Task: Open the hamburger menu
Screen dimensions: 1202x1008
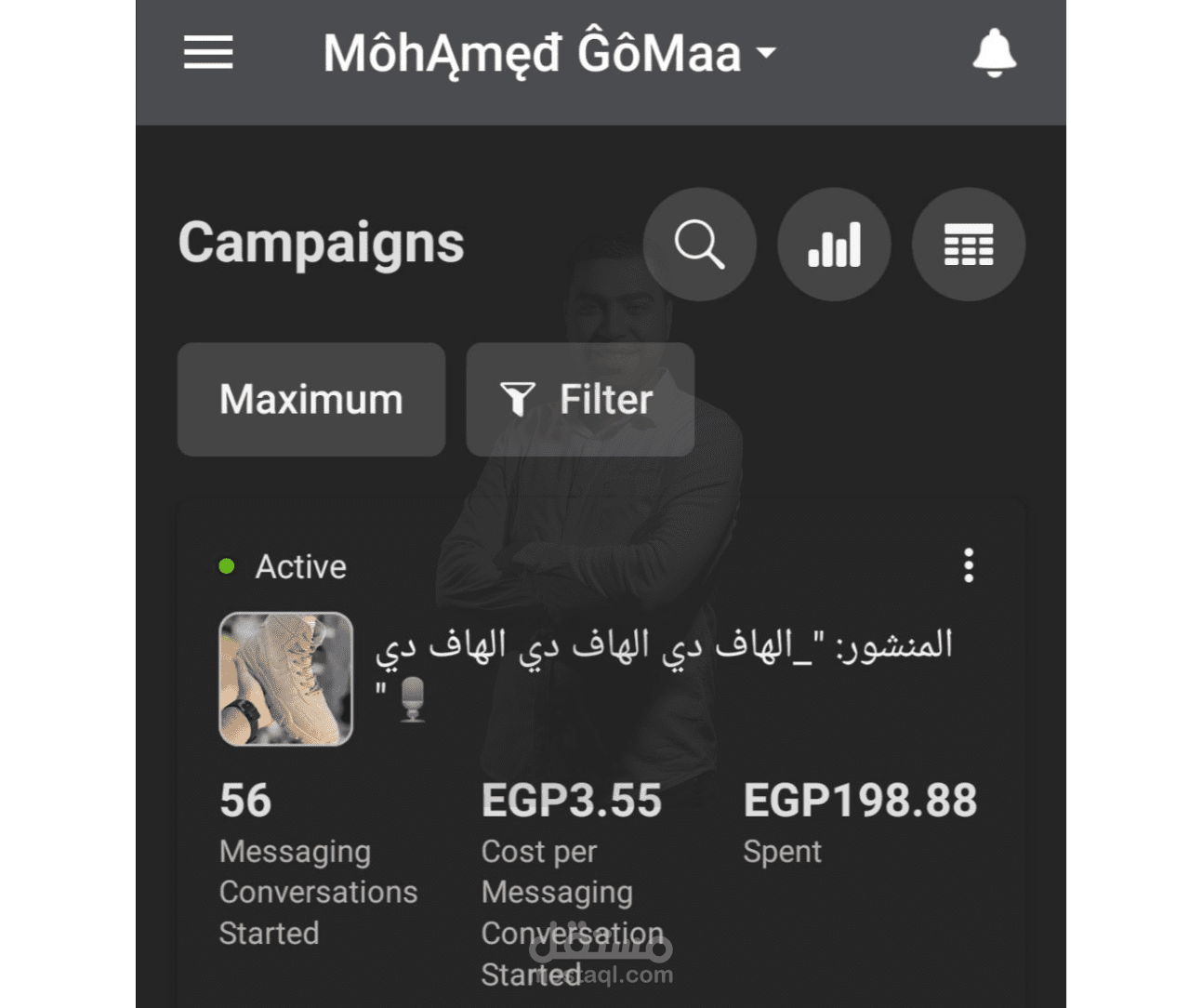Action: click(x=208, y=52)
